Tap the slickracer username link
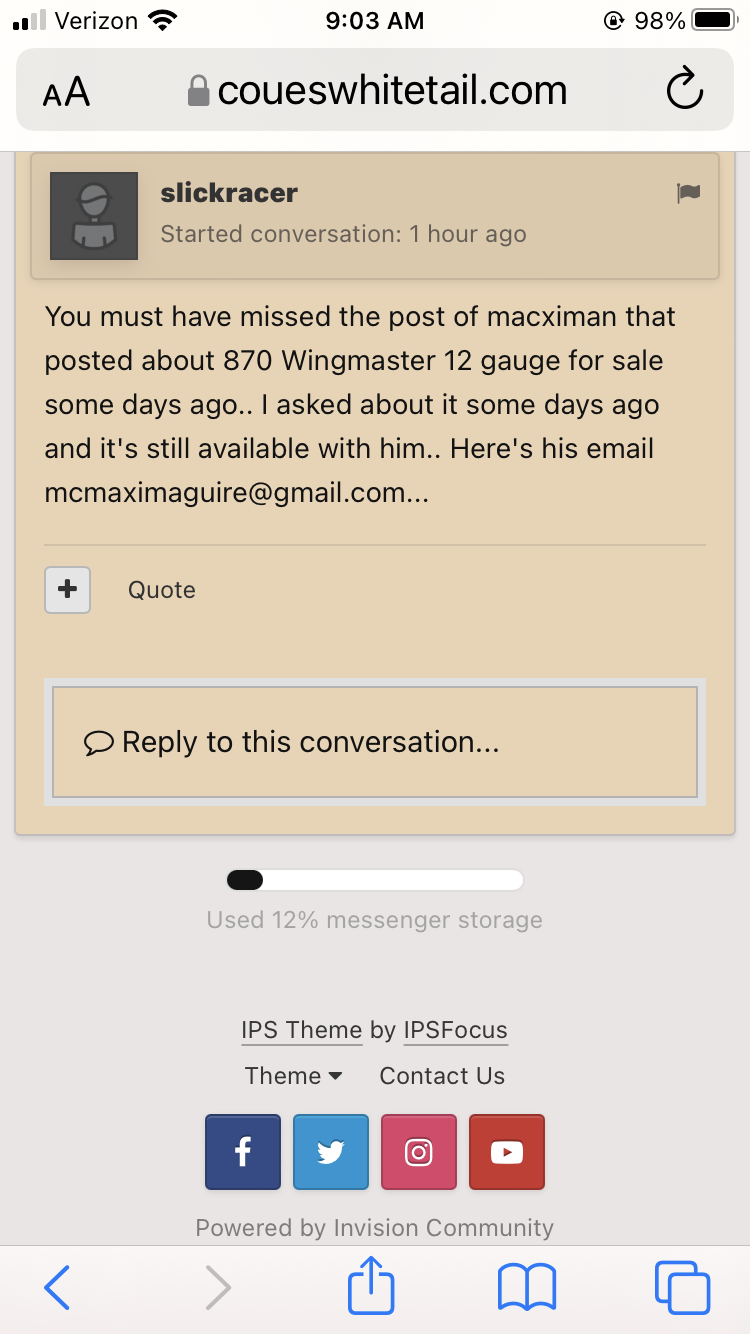The image size is (750, 1334). [229, 192]
